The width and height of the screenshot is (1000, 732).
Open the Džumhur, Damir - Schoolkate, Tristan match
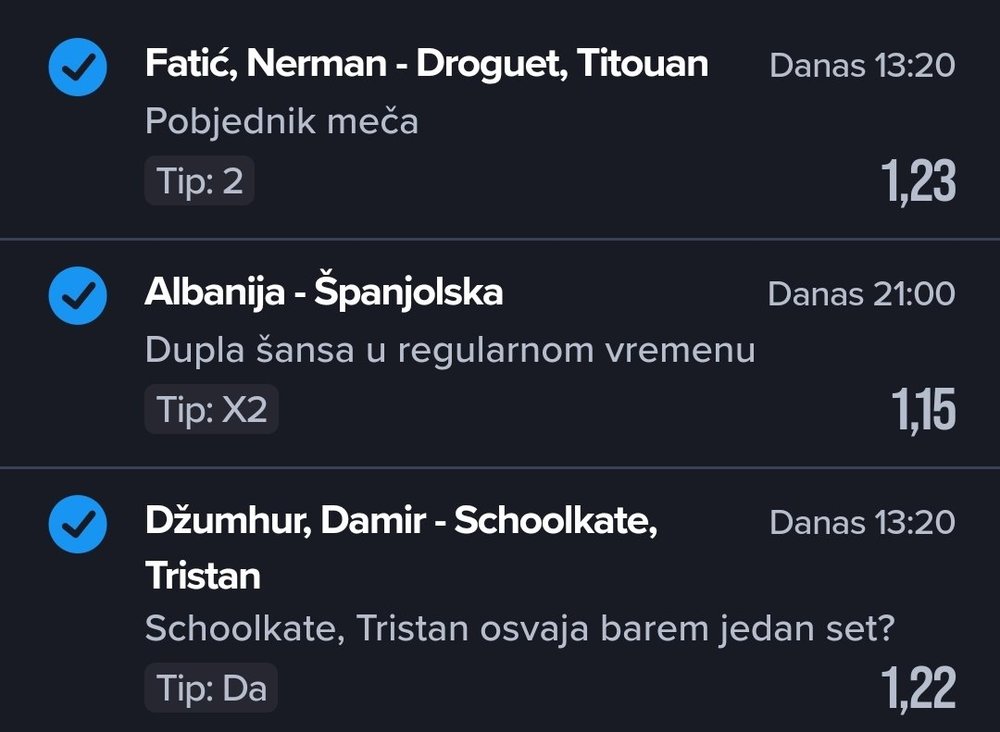click(x=400, y=523)
